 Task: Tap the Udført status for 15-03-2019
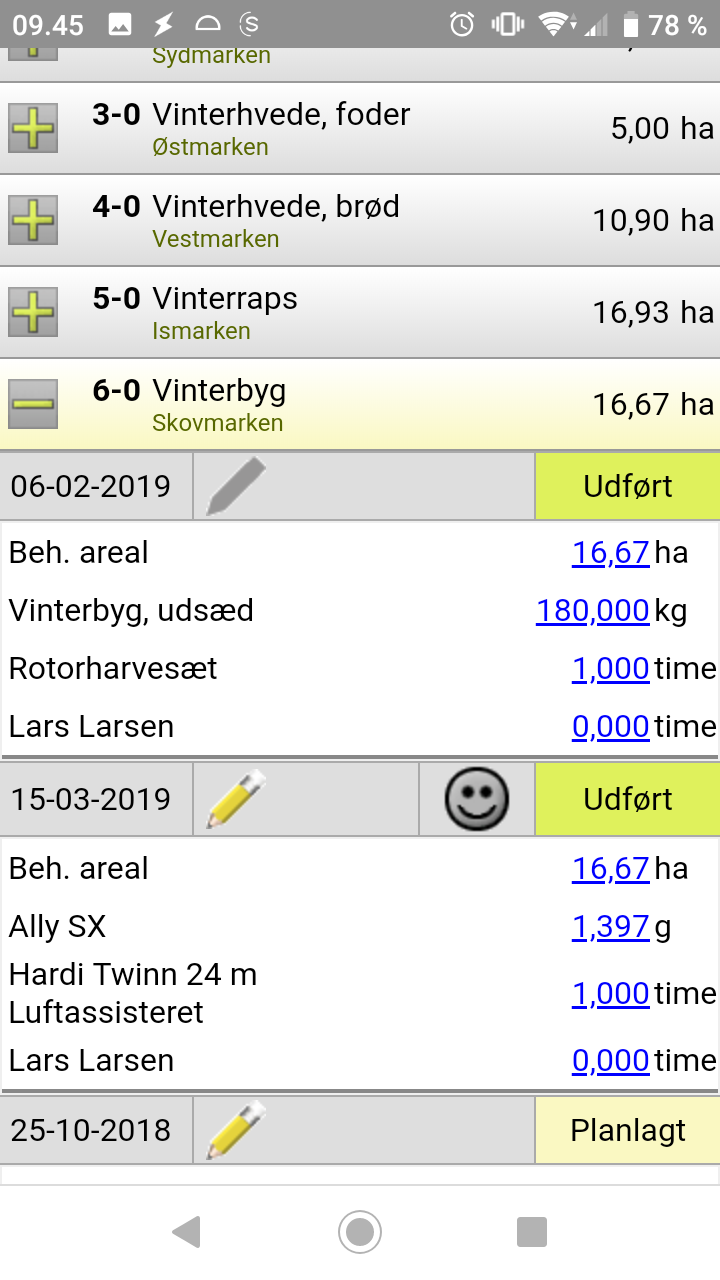coord(628,799)
